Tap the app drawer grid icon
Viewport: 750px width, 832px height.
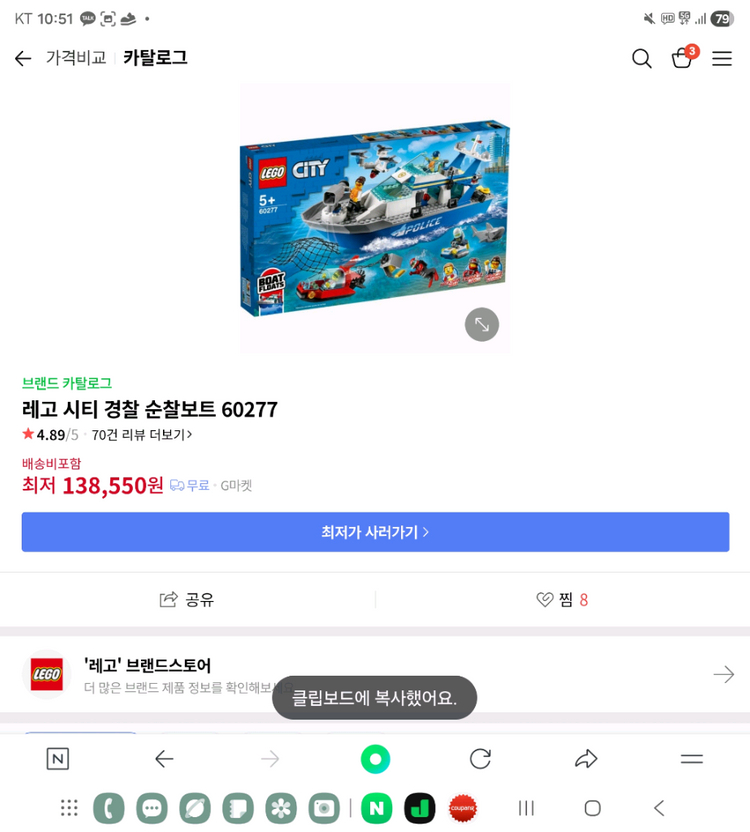68,808
